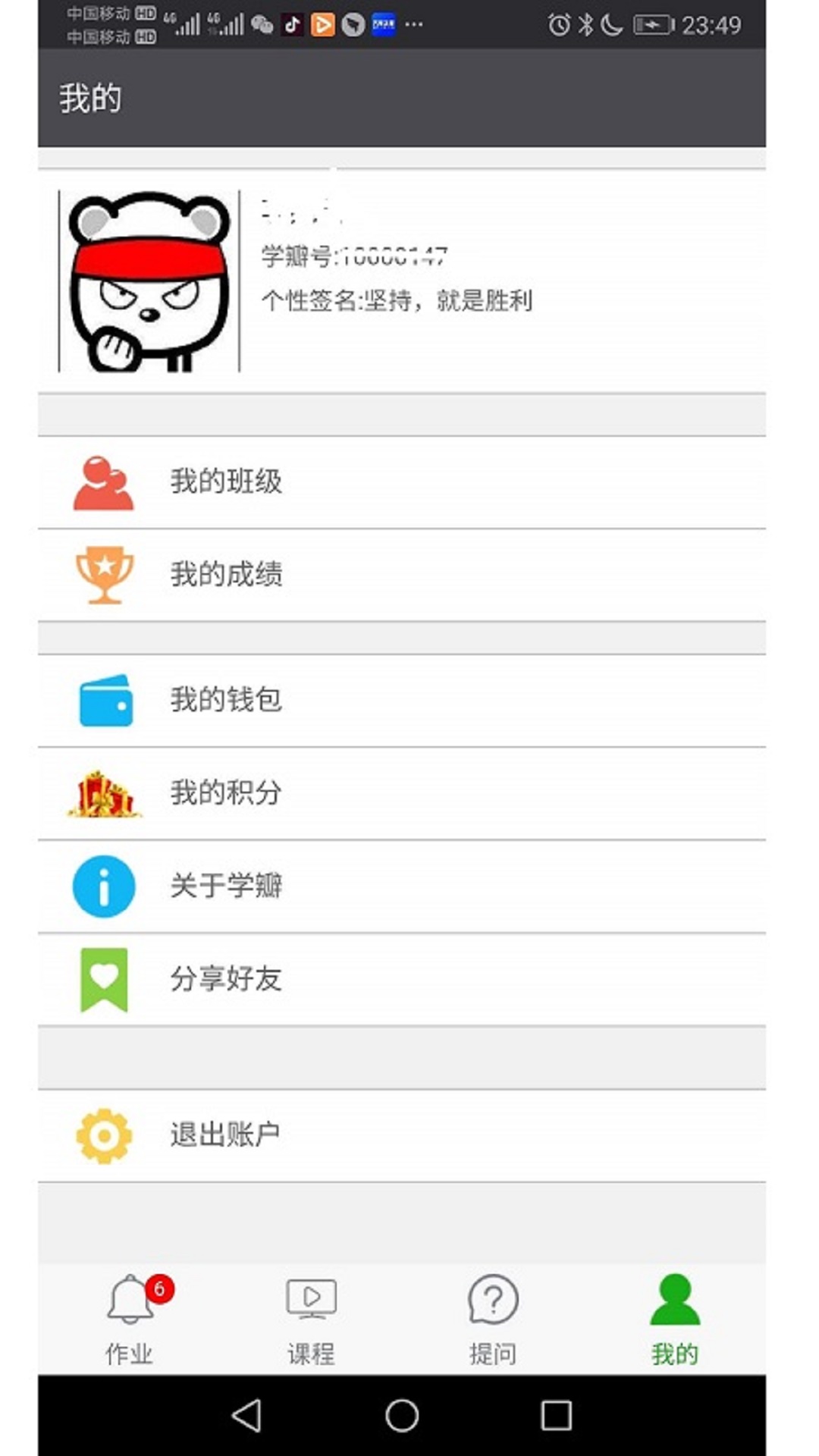Tap the system back button
The height and width of the screenshot is (1456, 819).
(x=247, y=1415)
